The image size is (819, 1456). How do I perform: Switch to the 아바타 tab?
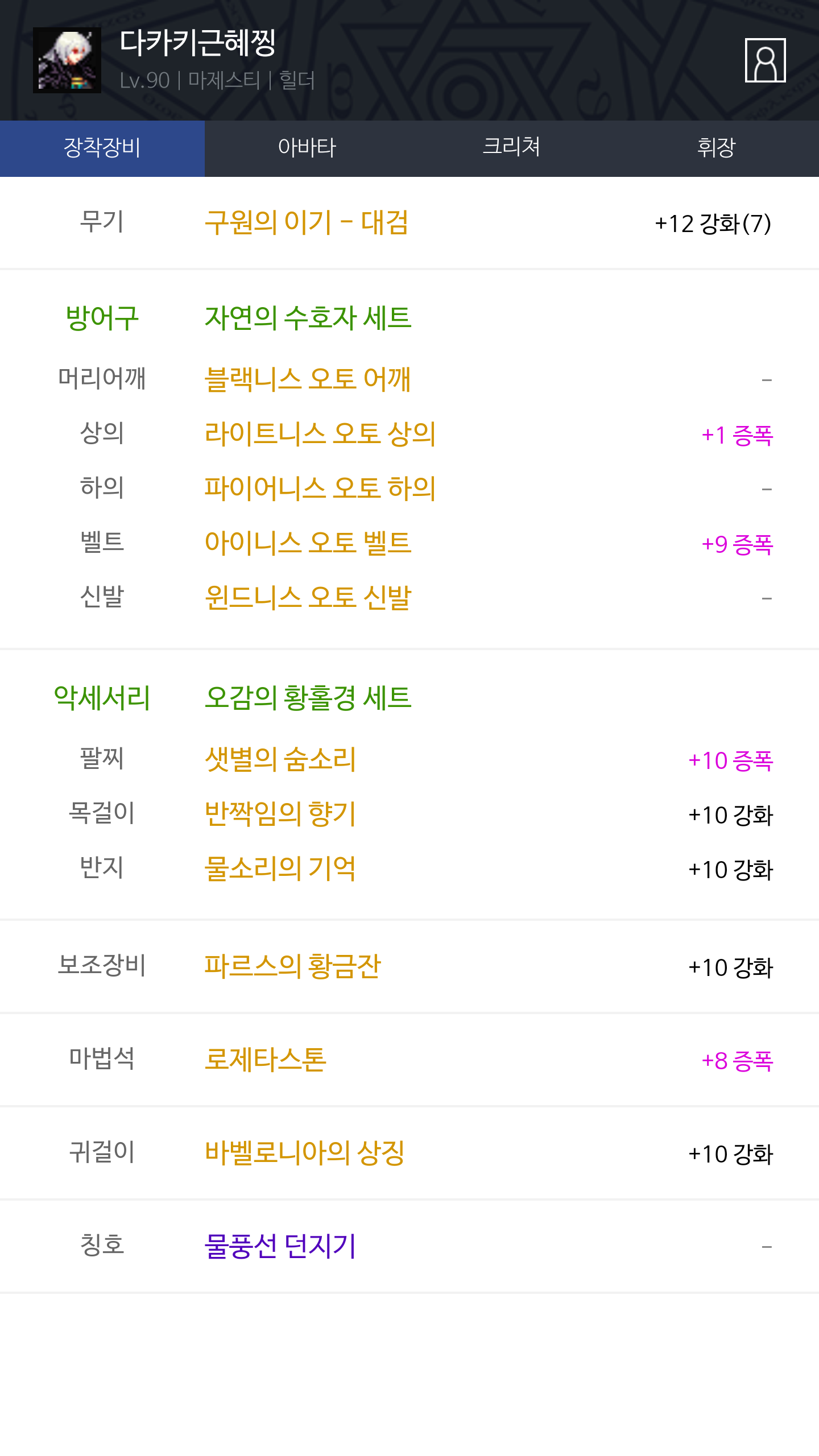pos(307,148)
